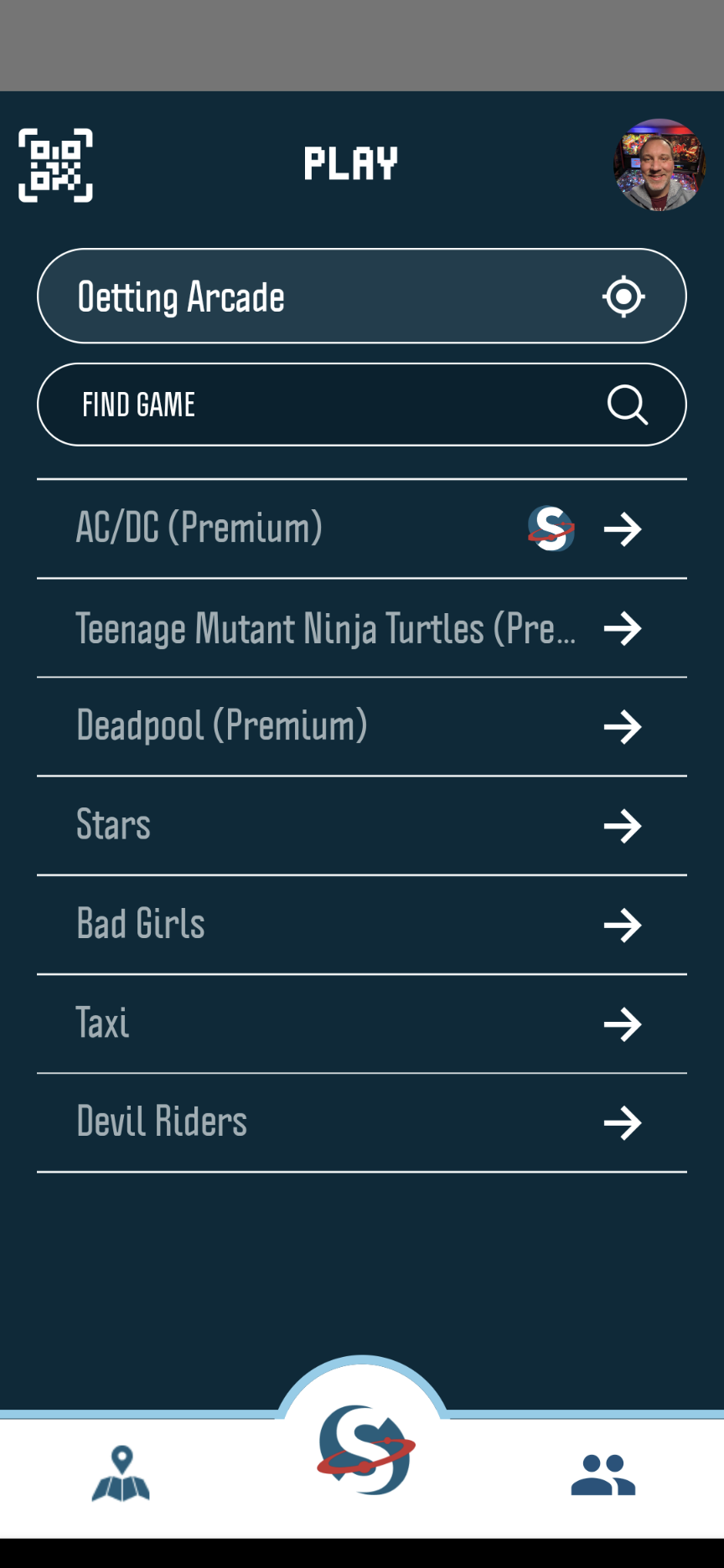This screenshot has width=724, height=1568.
Task: Open the Oetting Arcade location selector
Action: (362, 296)
